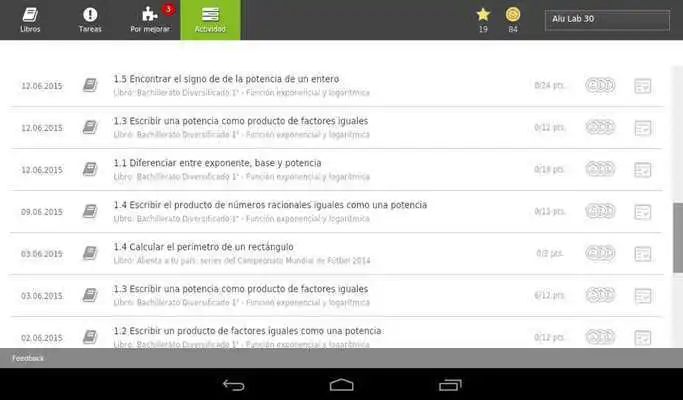Tap the star points icon
Image resolution: width=683 pixels, height=400 pixels.
coord(483,14)
